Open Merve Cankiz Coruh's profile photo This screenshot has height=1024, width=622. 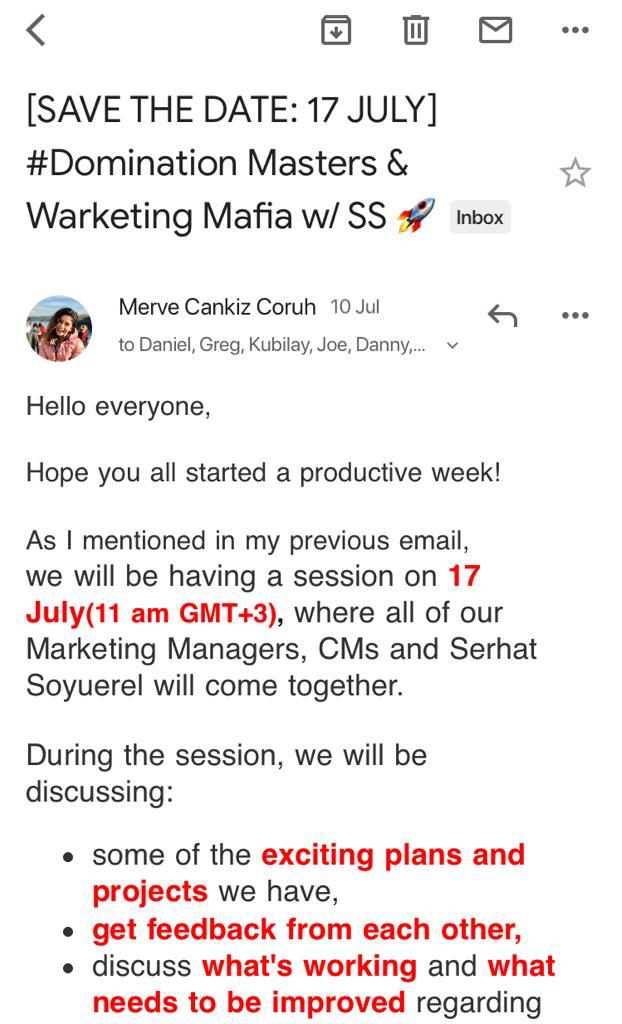coord(59,328)
